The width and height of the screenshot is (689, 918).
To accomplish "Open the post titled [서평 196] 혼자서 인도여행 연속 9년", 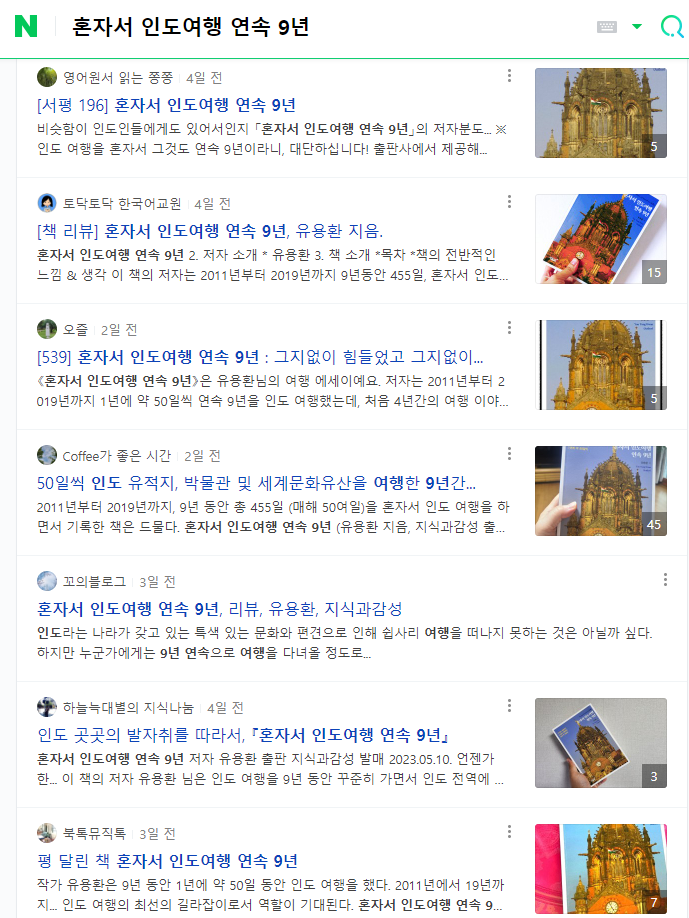I will click(166, 105).
